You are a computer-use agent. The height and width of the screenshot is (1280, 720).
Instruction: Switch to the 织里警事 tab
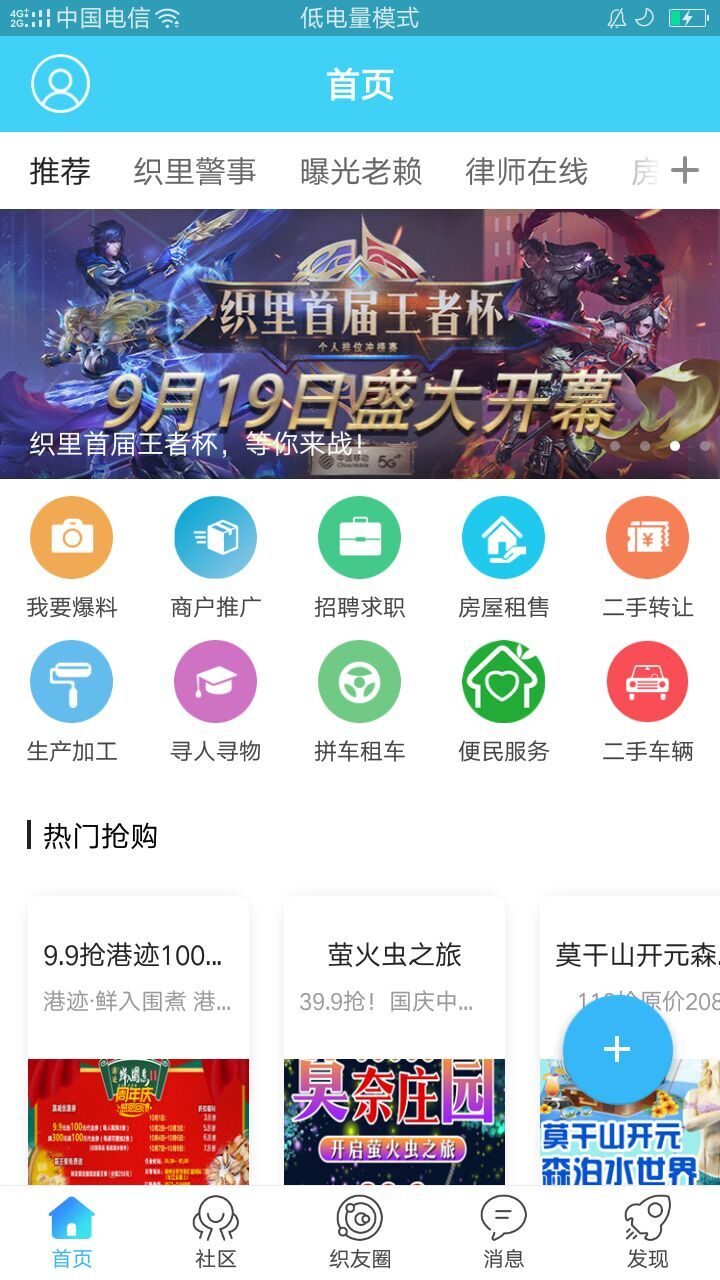[195, 170]
